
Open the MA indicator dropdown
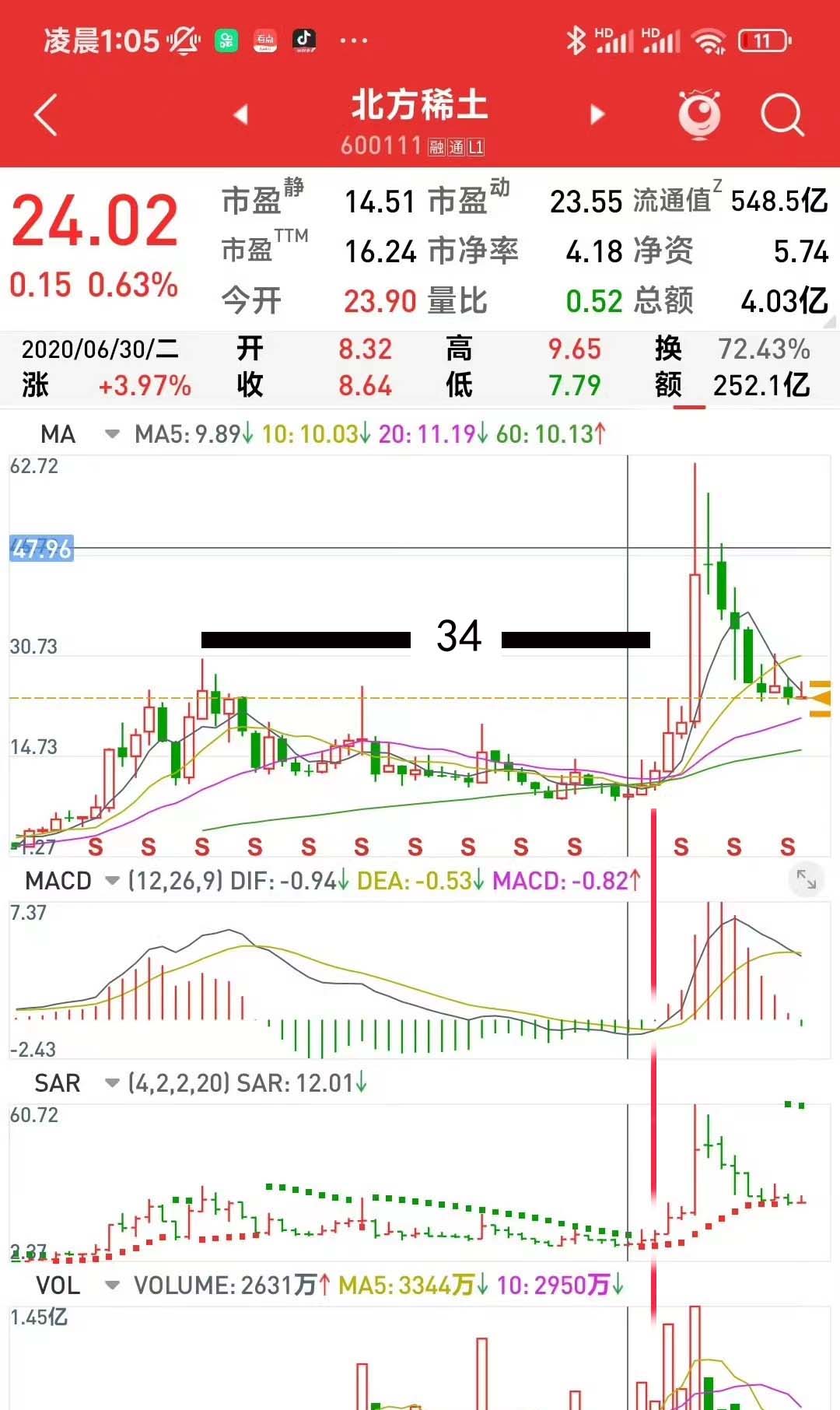click(x=112, y=434)
